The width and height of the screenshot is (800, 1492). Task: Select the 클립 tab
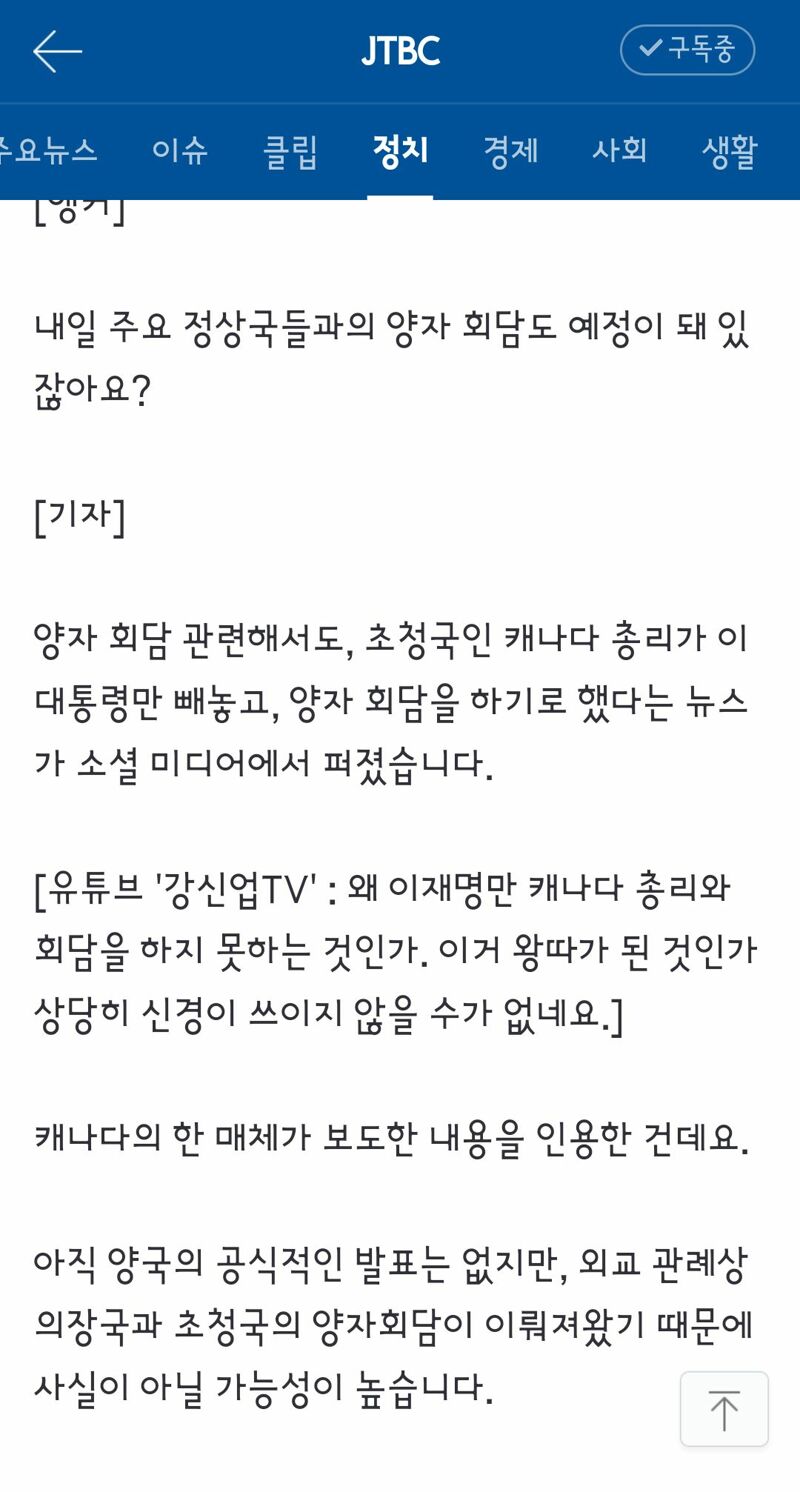coord(290,151)
